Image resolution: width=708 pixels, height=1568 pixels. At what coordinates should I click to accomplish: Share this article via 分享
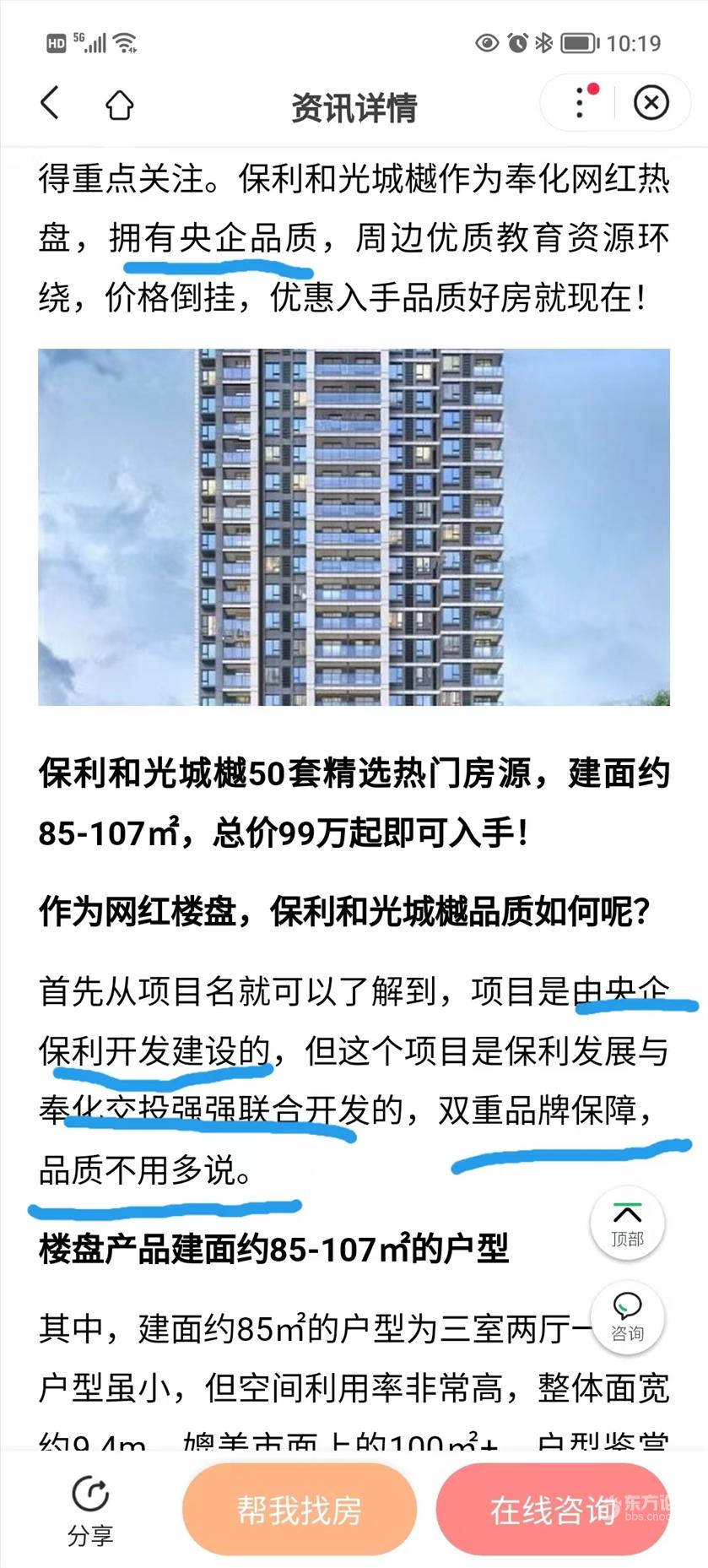pos(90,1509)
